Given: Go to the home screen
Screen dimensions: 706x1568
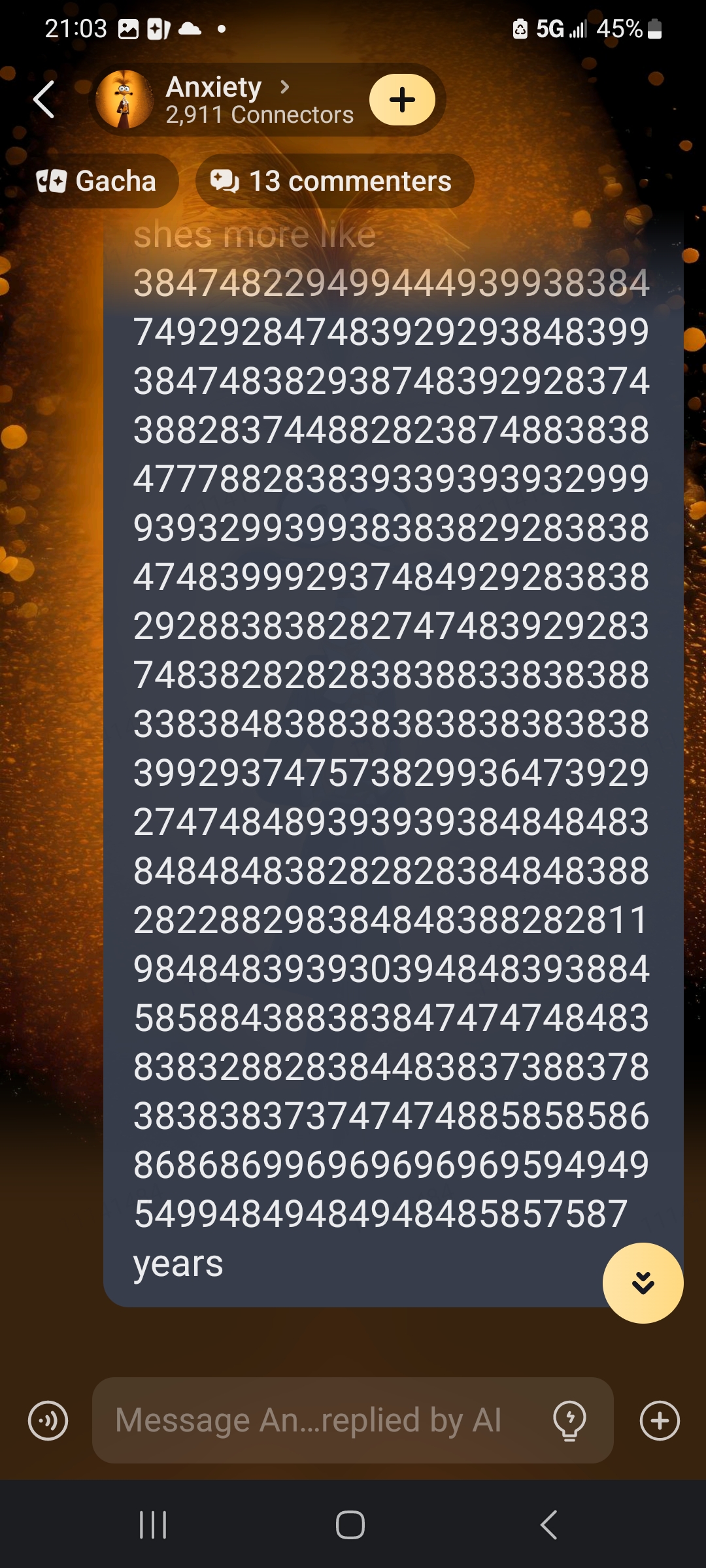Looking at the screenshot, I should 350,1525.
